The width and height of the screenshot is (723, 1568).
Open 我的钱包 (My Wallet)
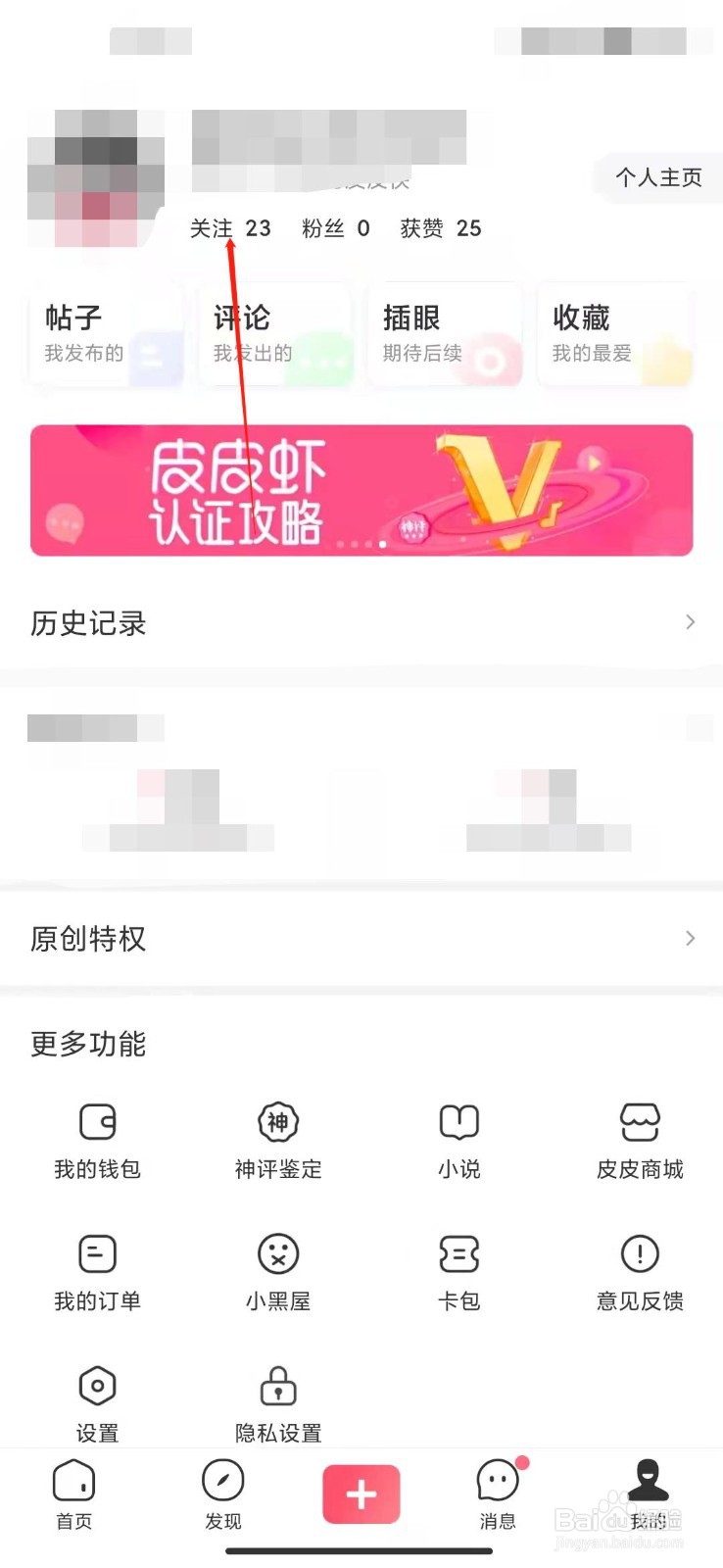pyautogui.click(x=95, y=1140)
